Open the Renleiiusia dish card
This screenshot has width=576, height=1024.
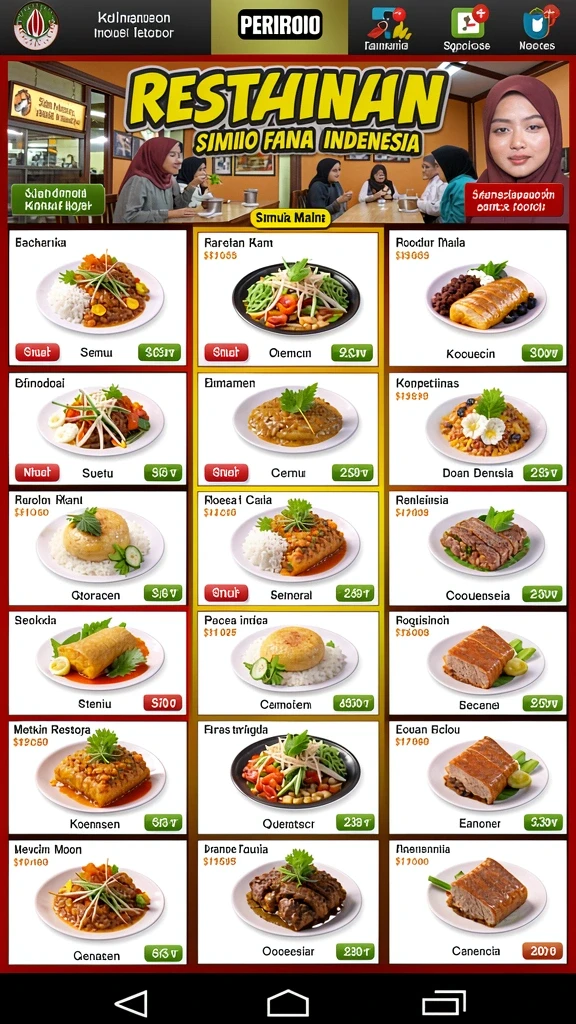click(477, 549)
